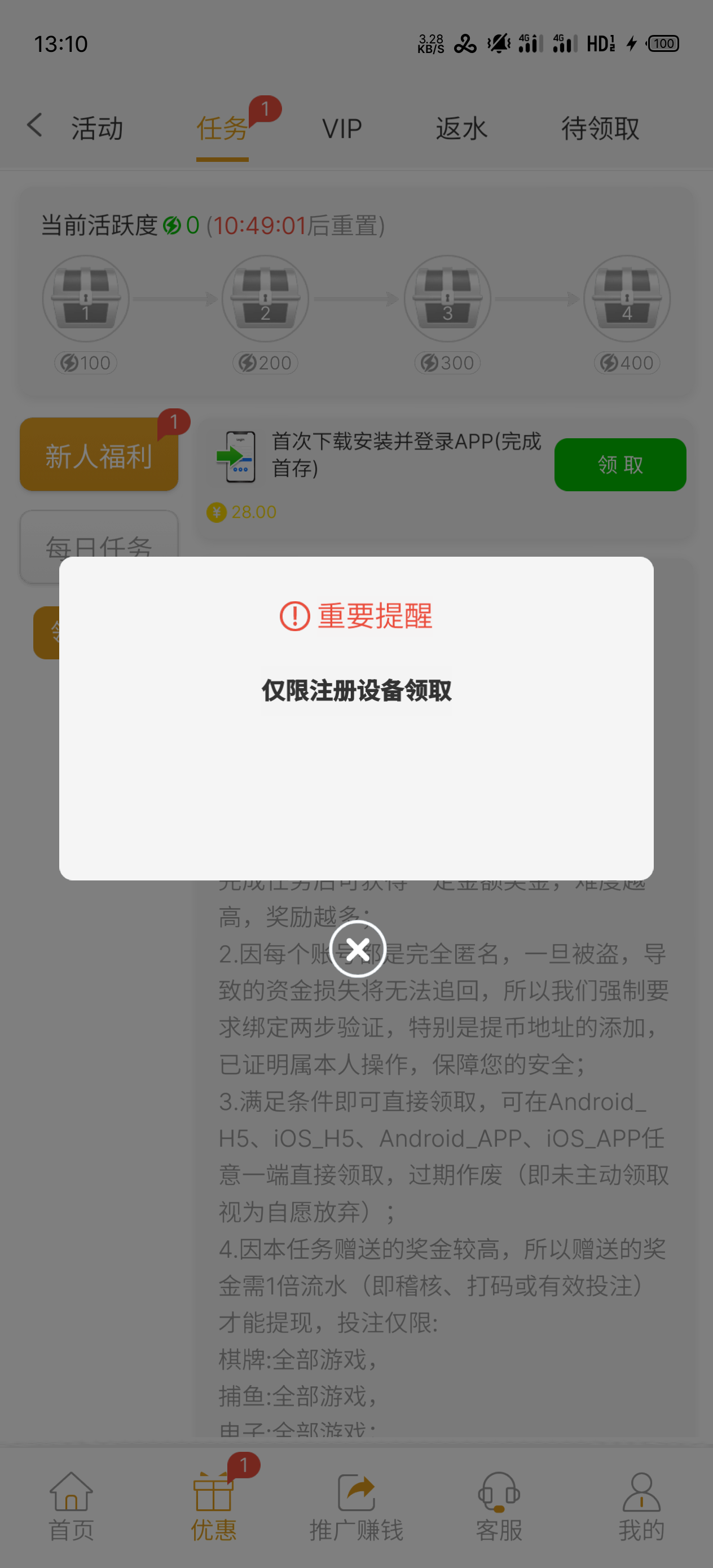Open the VIP tab
The image size is (713, 1568).
click(x=342, y=129)
